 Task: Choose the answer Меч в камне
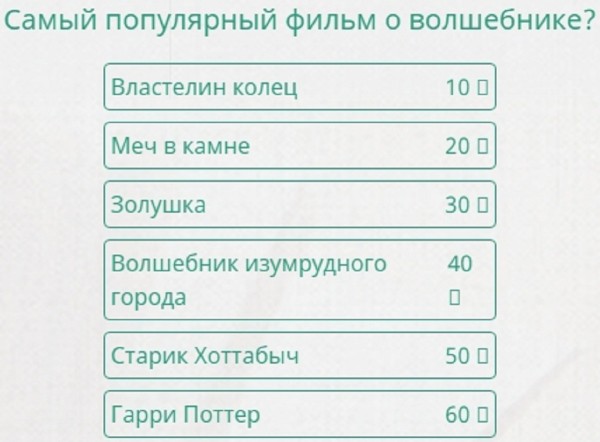299,146
